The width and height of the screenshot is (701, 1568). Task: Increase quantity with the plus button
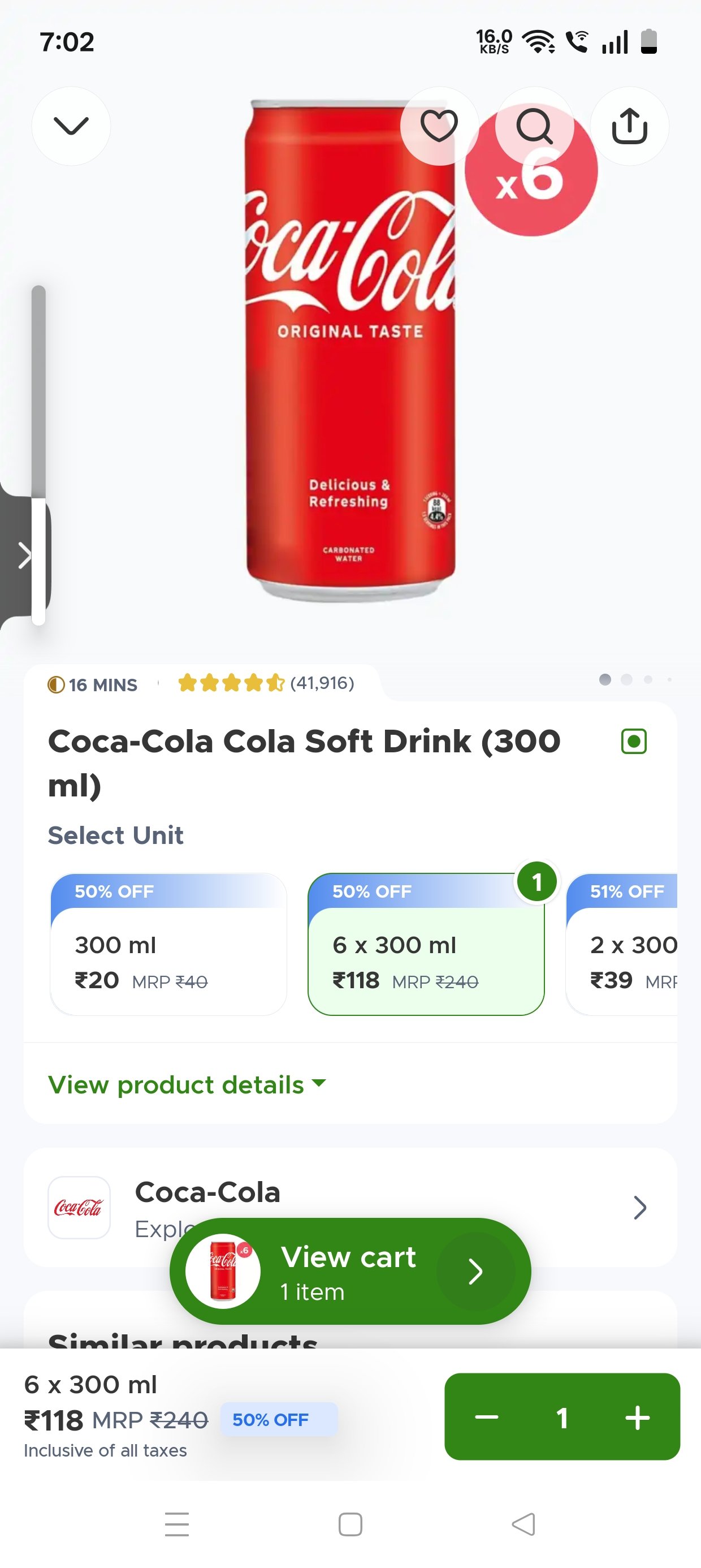point(637,1417)
